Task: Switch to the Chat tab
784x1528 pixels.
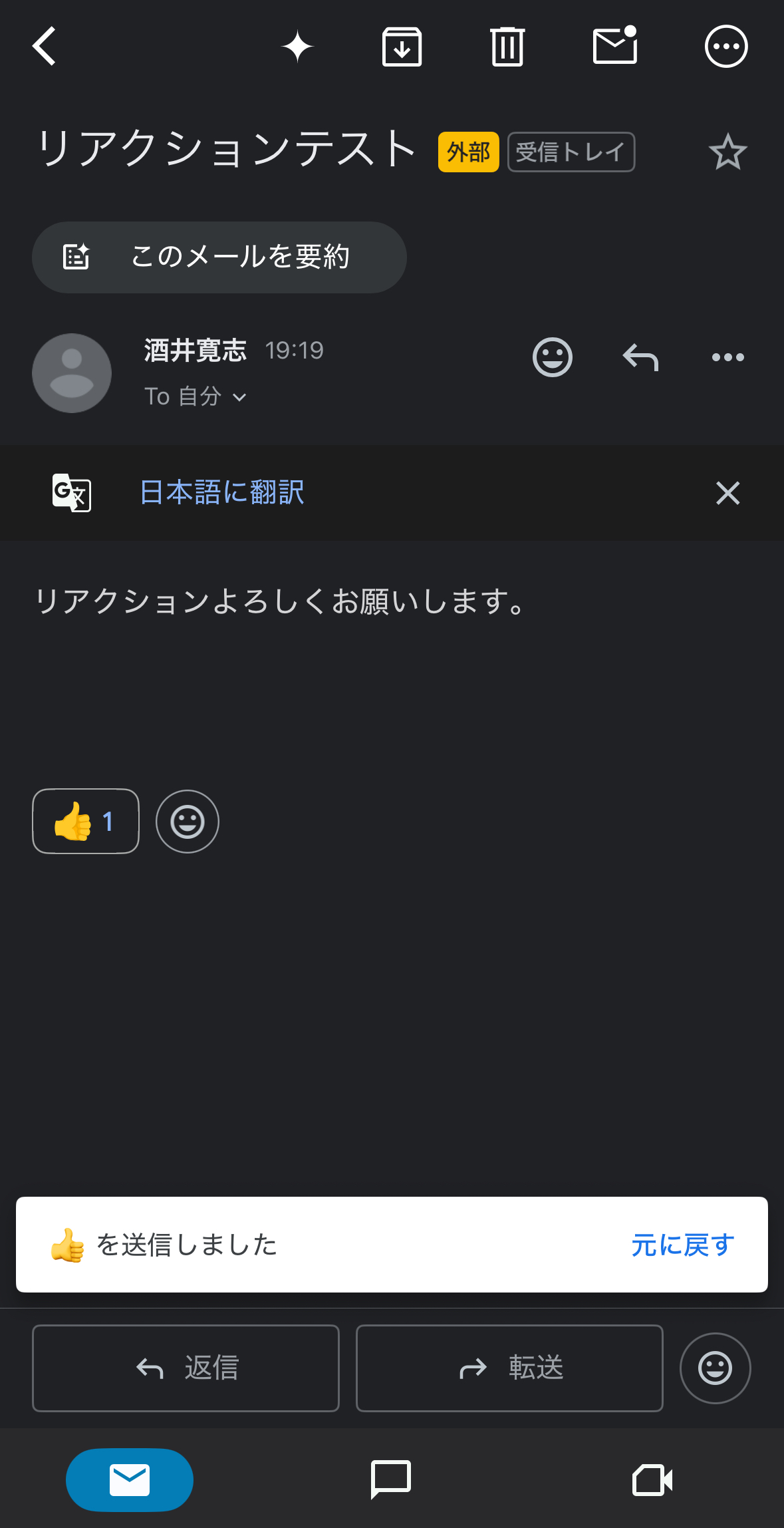Action: (390, 1480)
